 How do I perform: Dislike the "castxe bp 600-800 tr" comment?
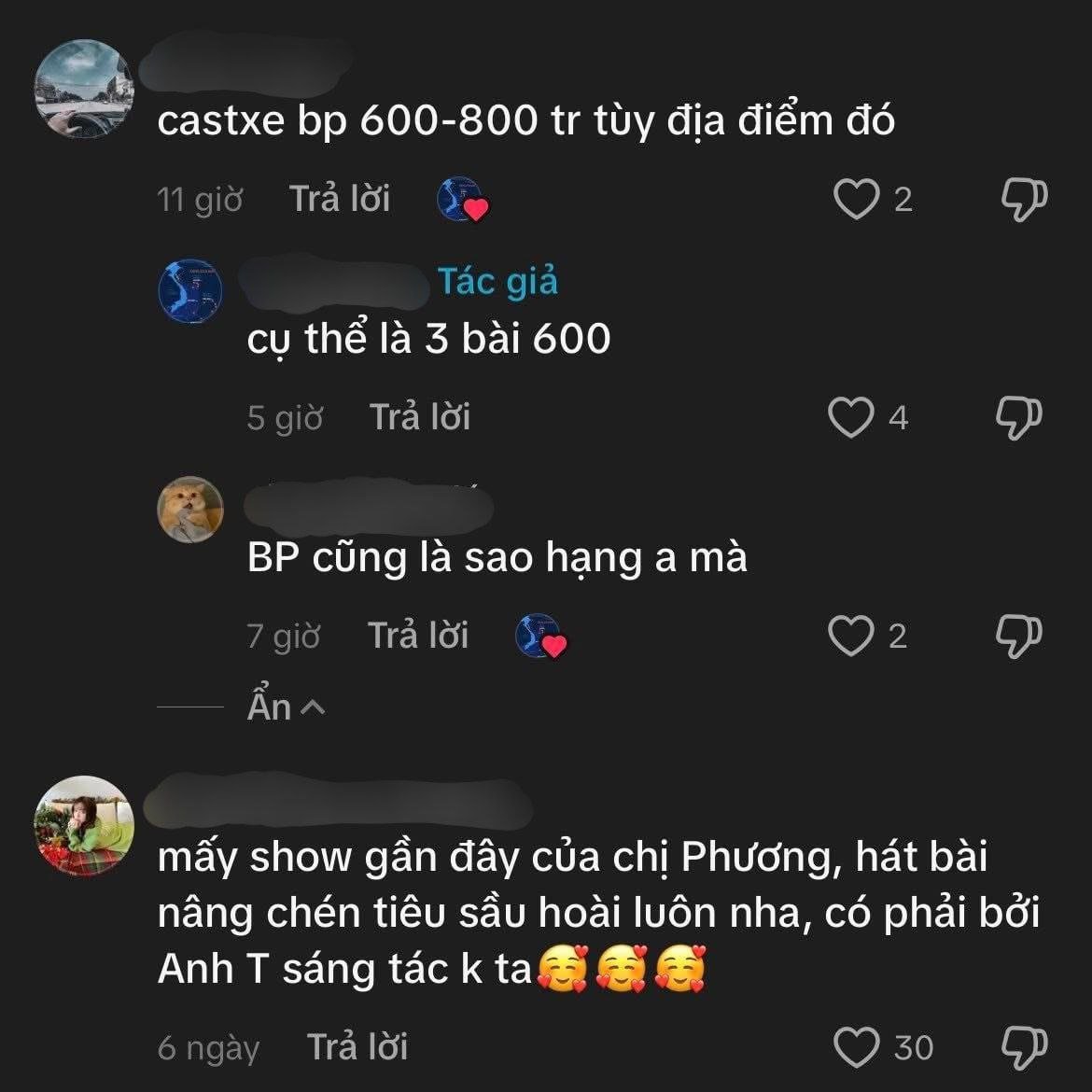point(1022,199)
